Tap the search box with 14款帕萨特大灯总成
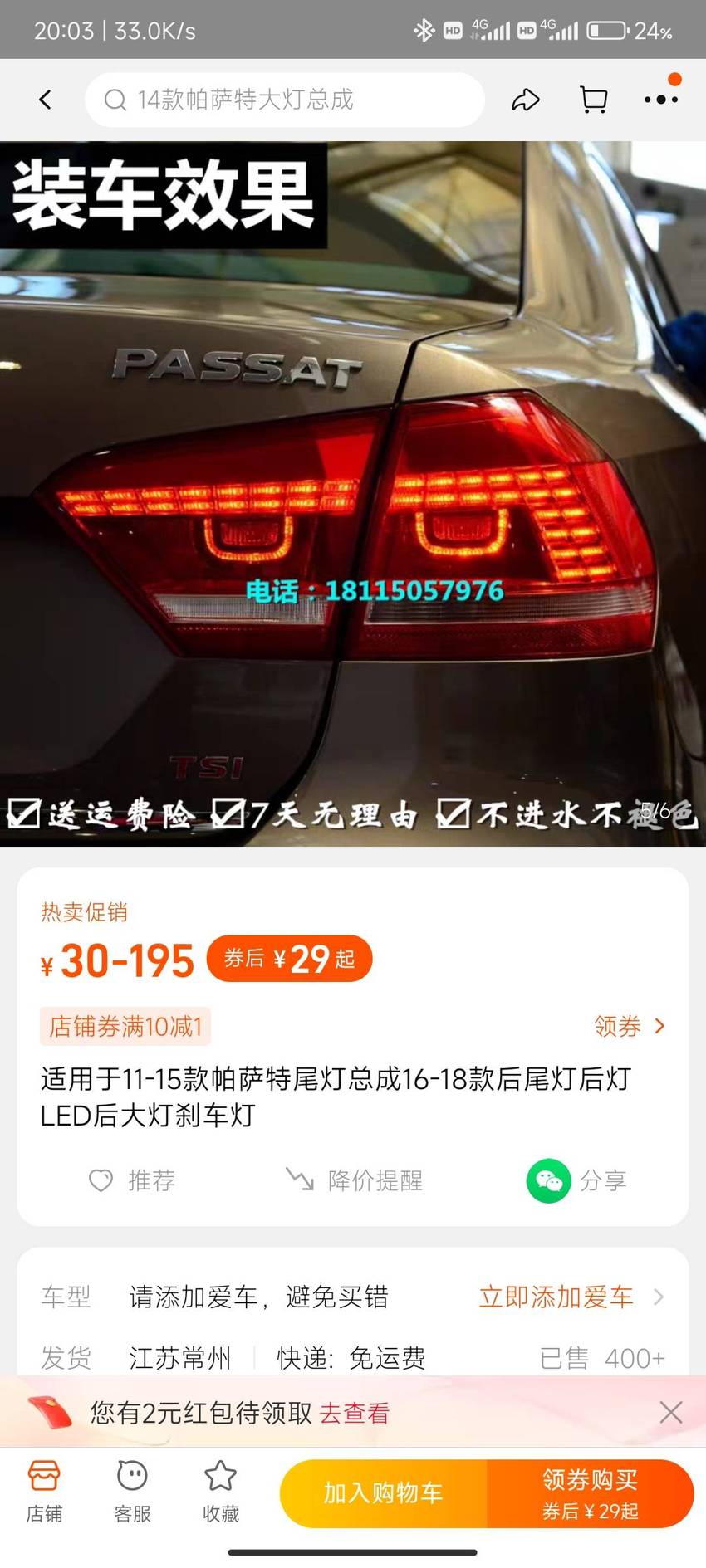This screenshot has height=1568, width=706. tap(284, 100)
